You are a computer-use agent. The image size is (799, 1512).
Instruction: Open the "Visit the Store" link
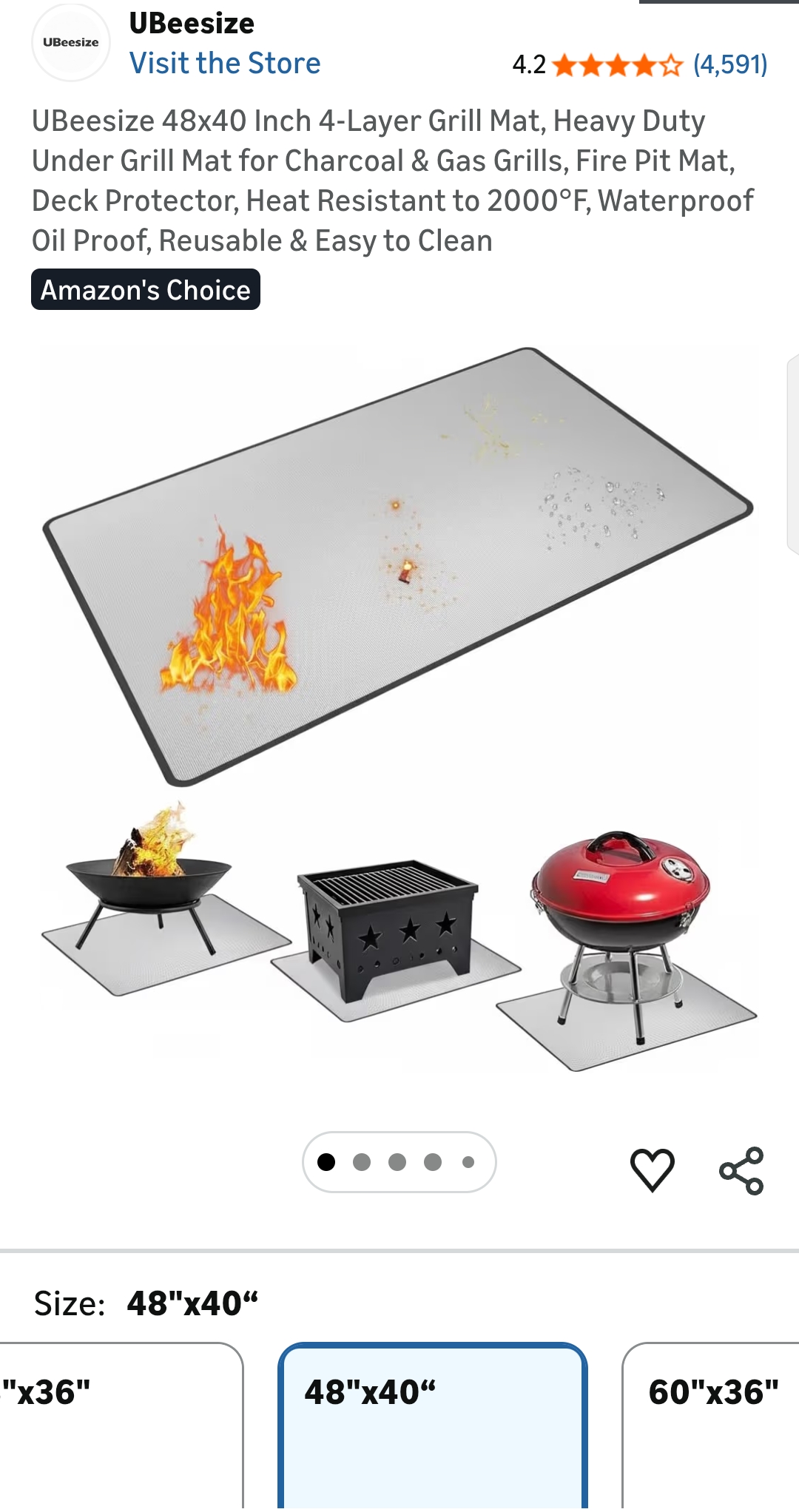tap(226, 64)
